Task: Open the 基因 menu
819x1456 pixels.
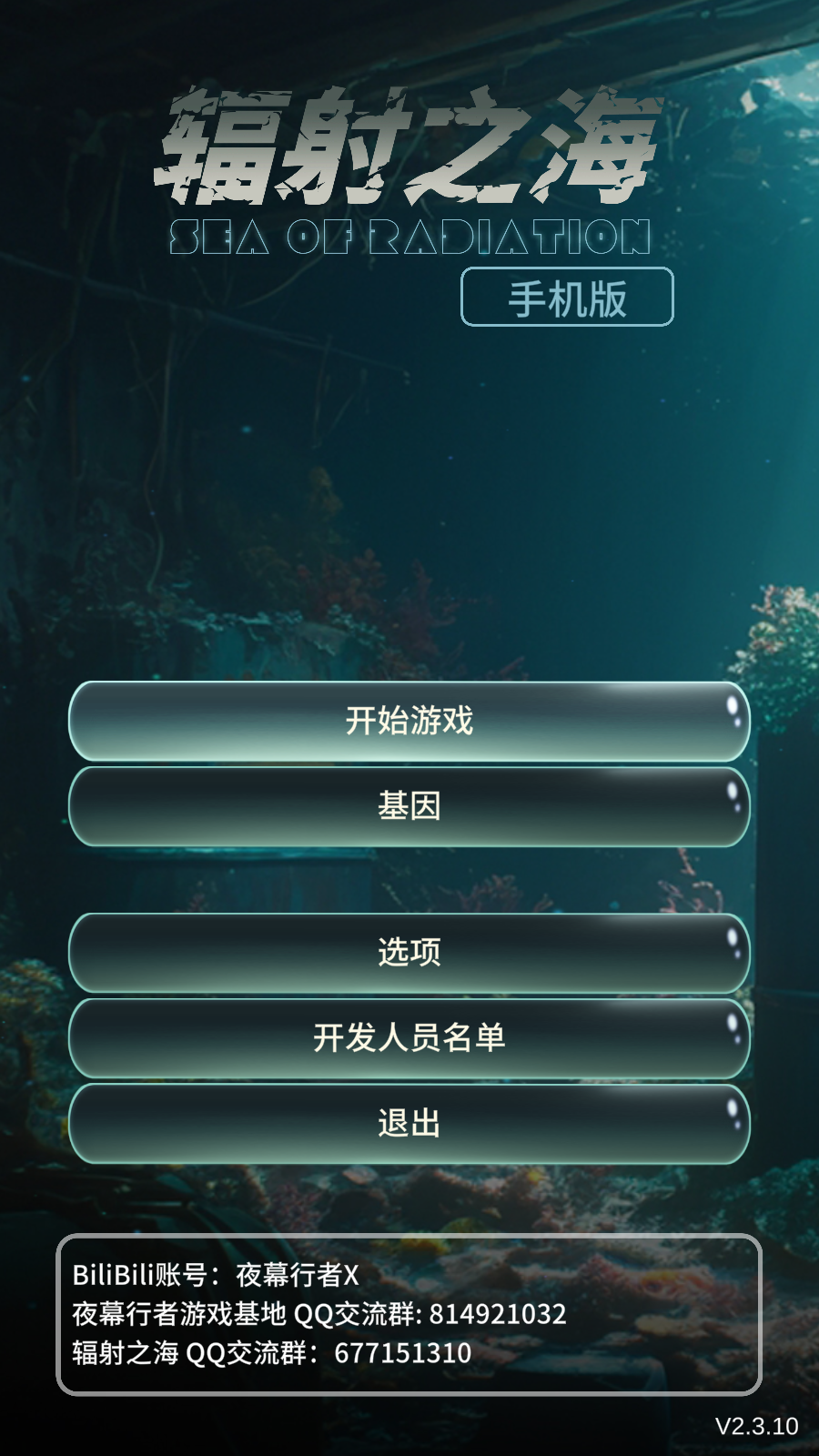Action: click(409, 806)
